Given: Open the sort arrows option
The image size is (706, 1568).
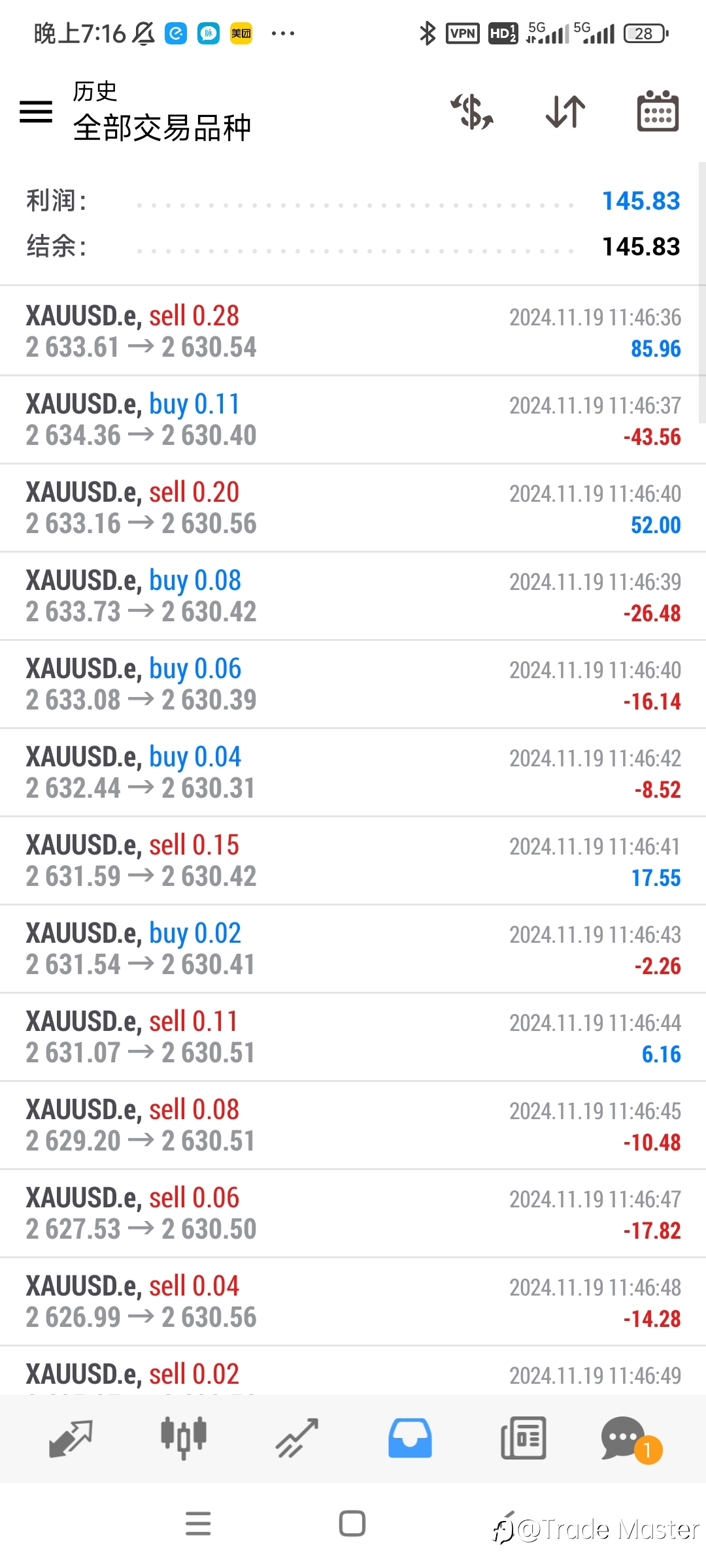Looking at the screenshot, I should tap(565, 112).
